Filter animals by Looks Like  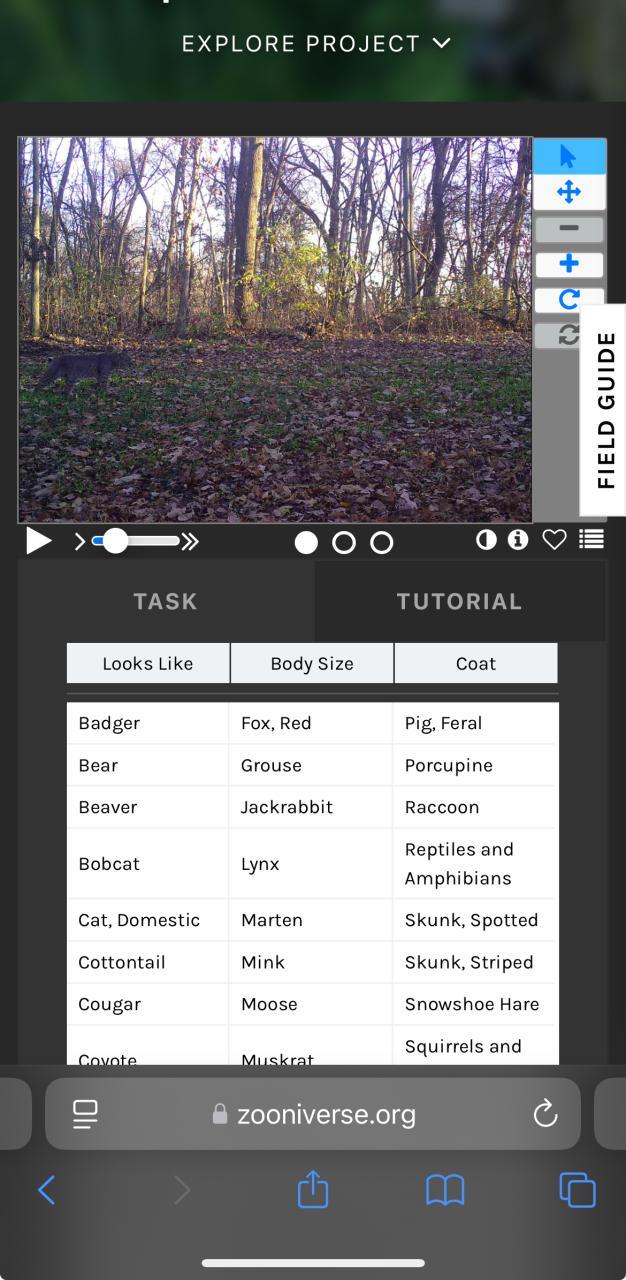(x=148, y=663)
